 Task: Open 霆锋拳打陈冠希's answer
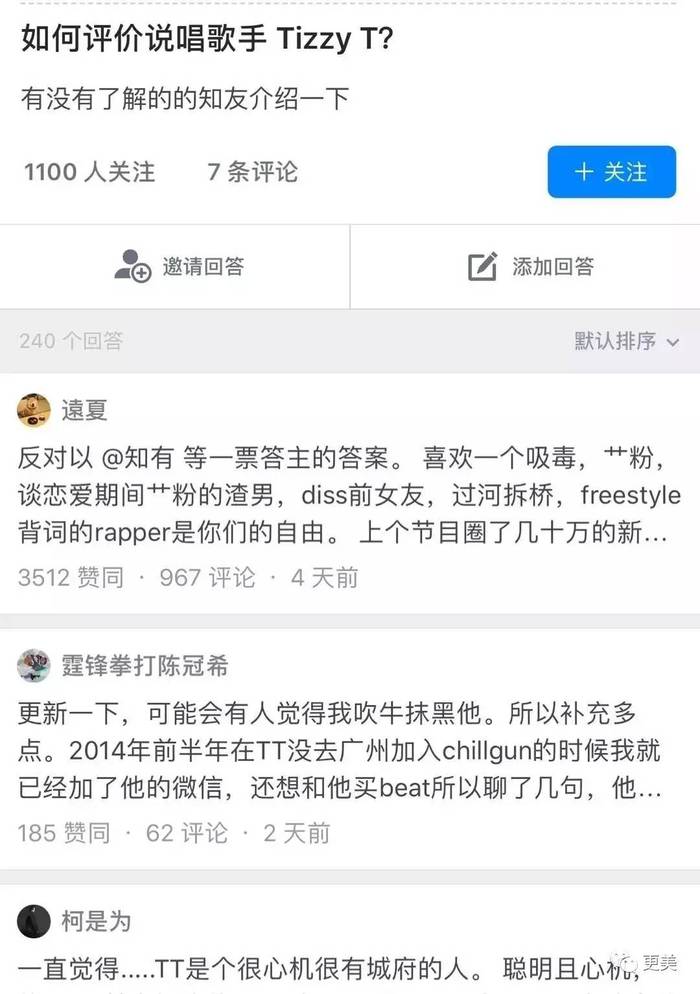click(340, 751)
